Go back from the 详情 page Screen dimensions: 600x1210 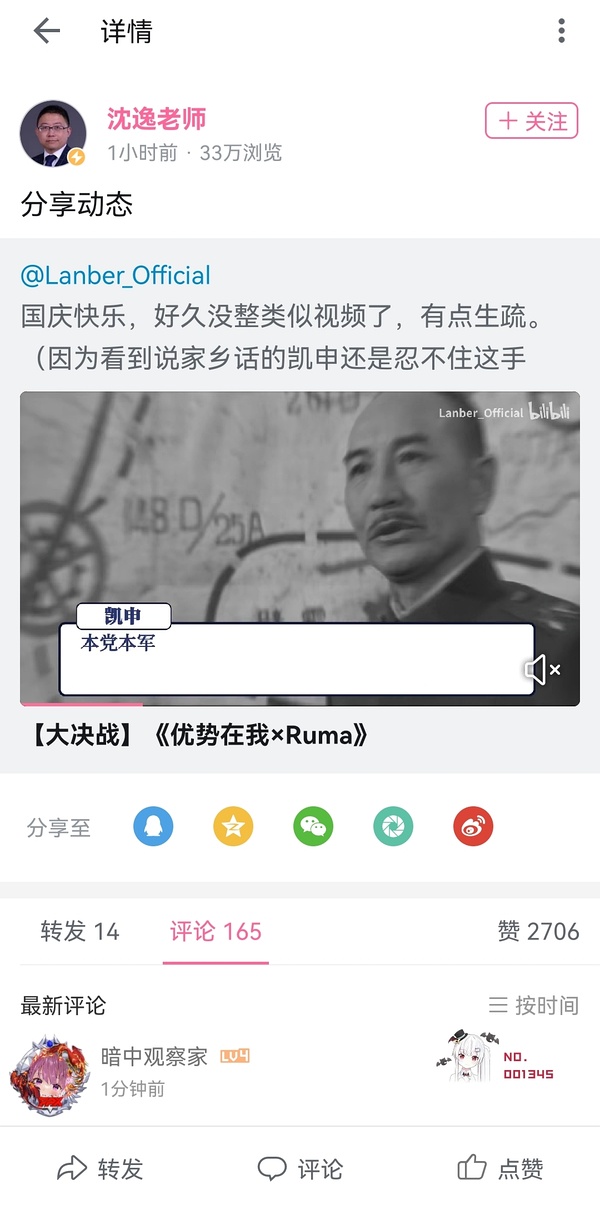pos(47,31)
